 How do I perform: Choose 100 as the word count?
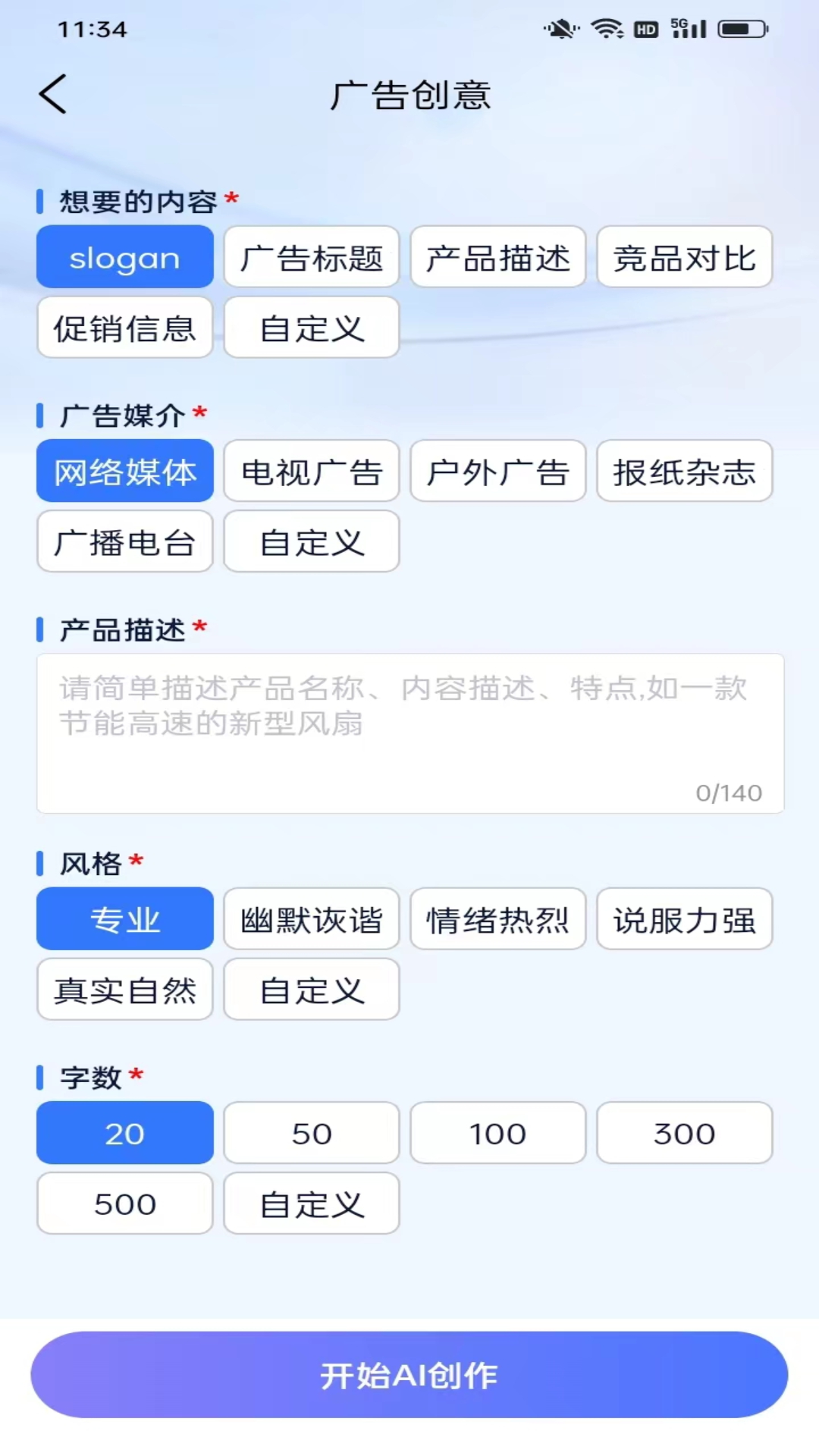pos(498,1133)
